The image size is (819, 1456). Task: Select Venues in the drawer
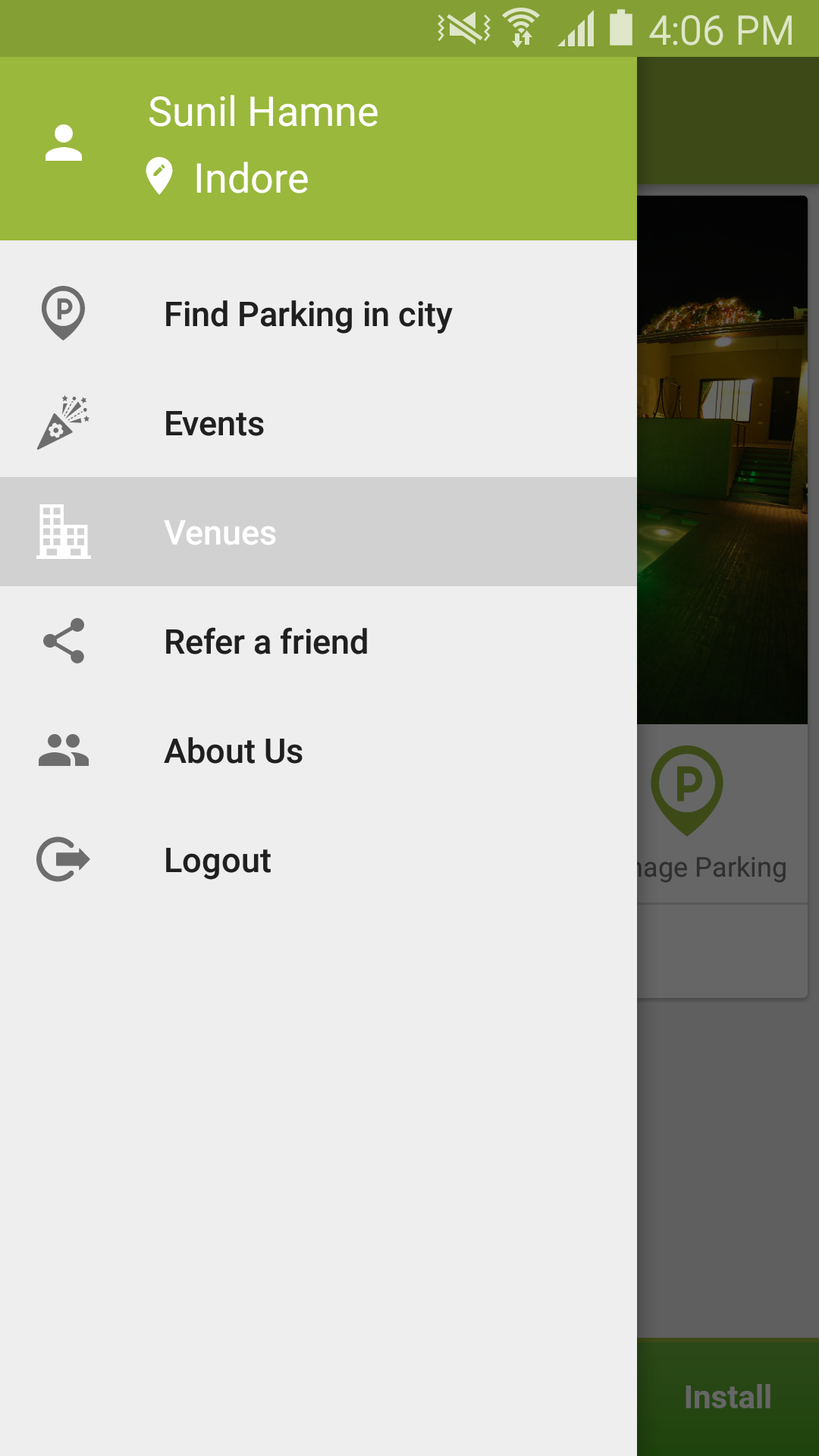pos(220,532)
